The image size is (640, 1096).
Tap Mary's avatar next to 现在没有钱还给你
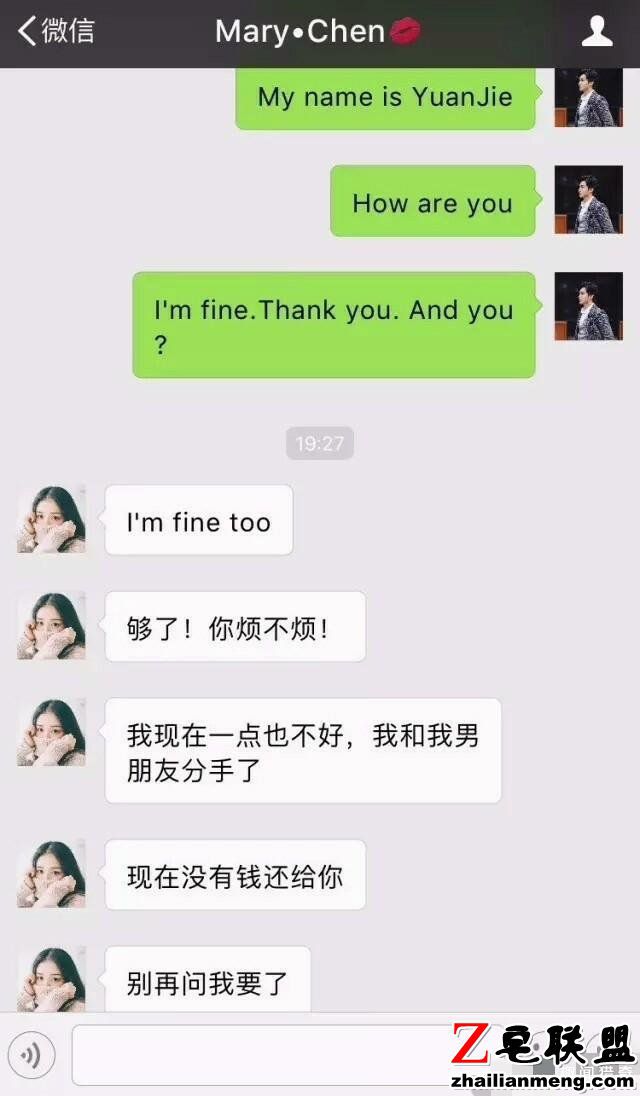[51, 873]
